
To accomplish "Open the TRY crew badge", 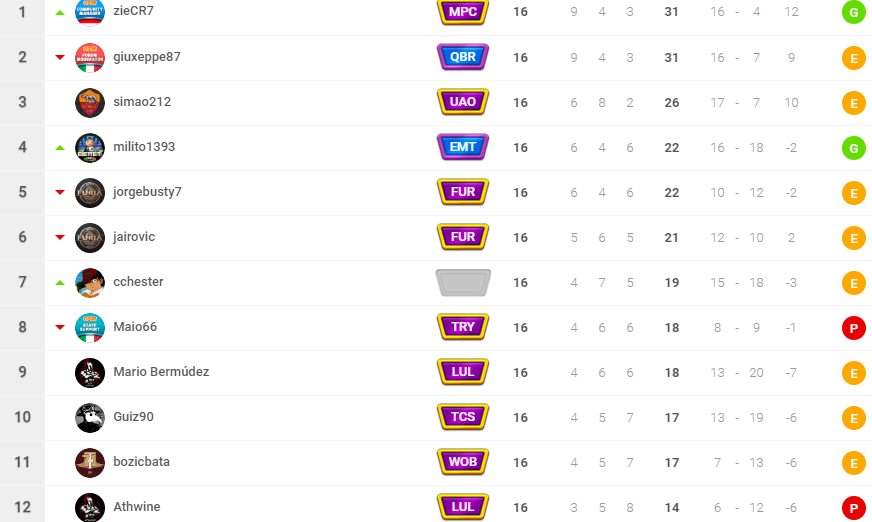I will [x=463, y=327].
